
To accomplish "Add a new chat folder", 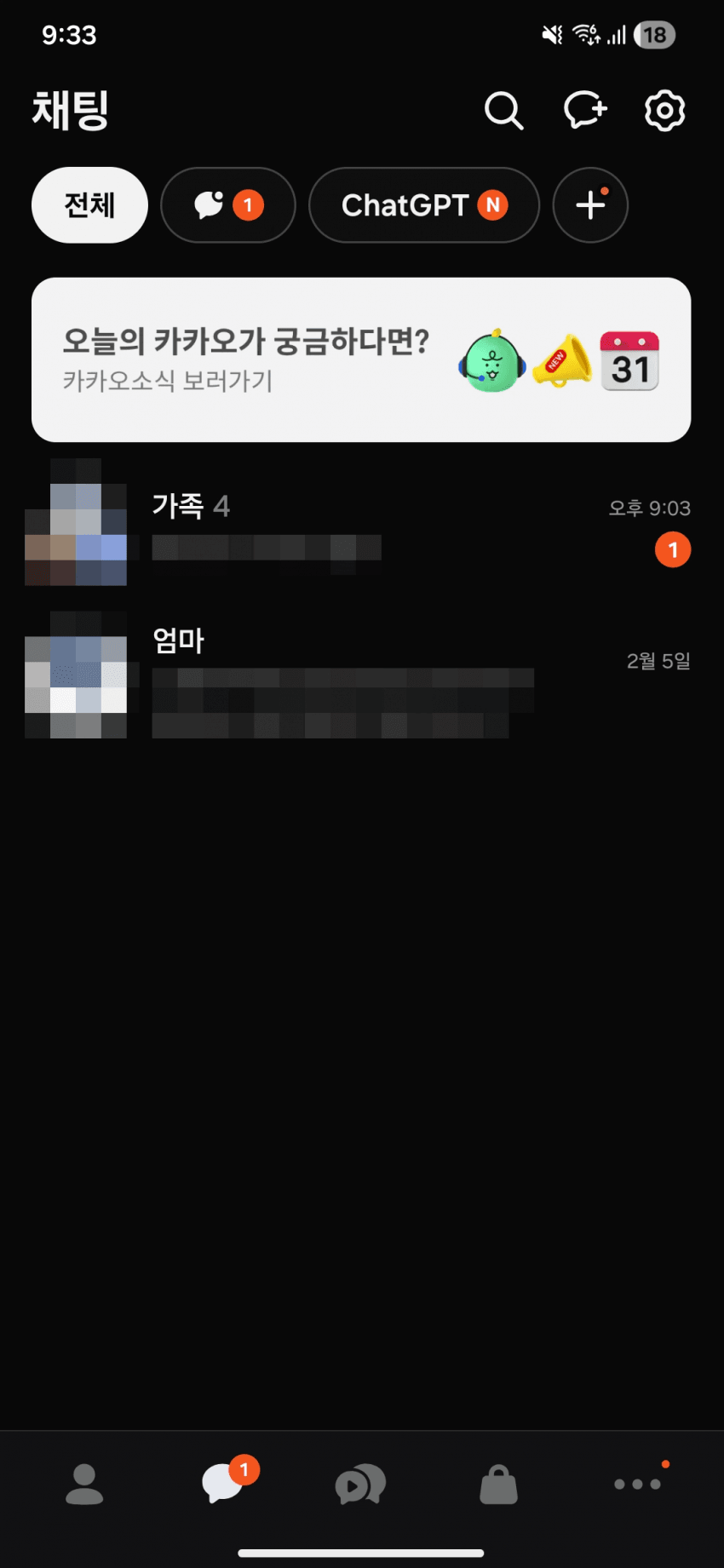I will coord(590,205).
